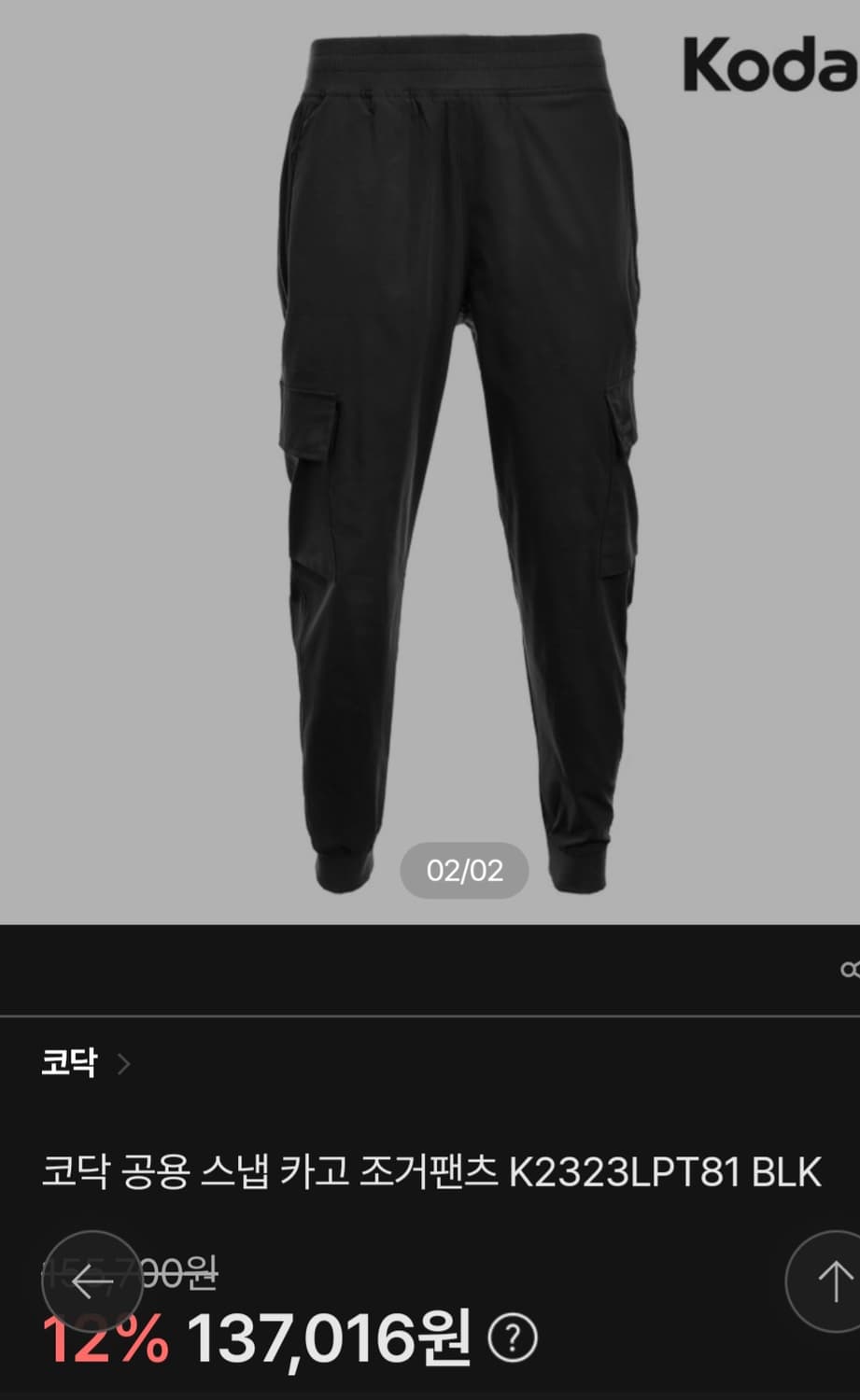860x1400 pixels.
Task: Tap the carousel position counter overlay
Action: tap(464, 871)
